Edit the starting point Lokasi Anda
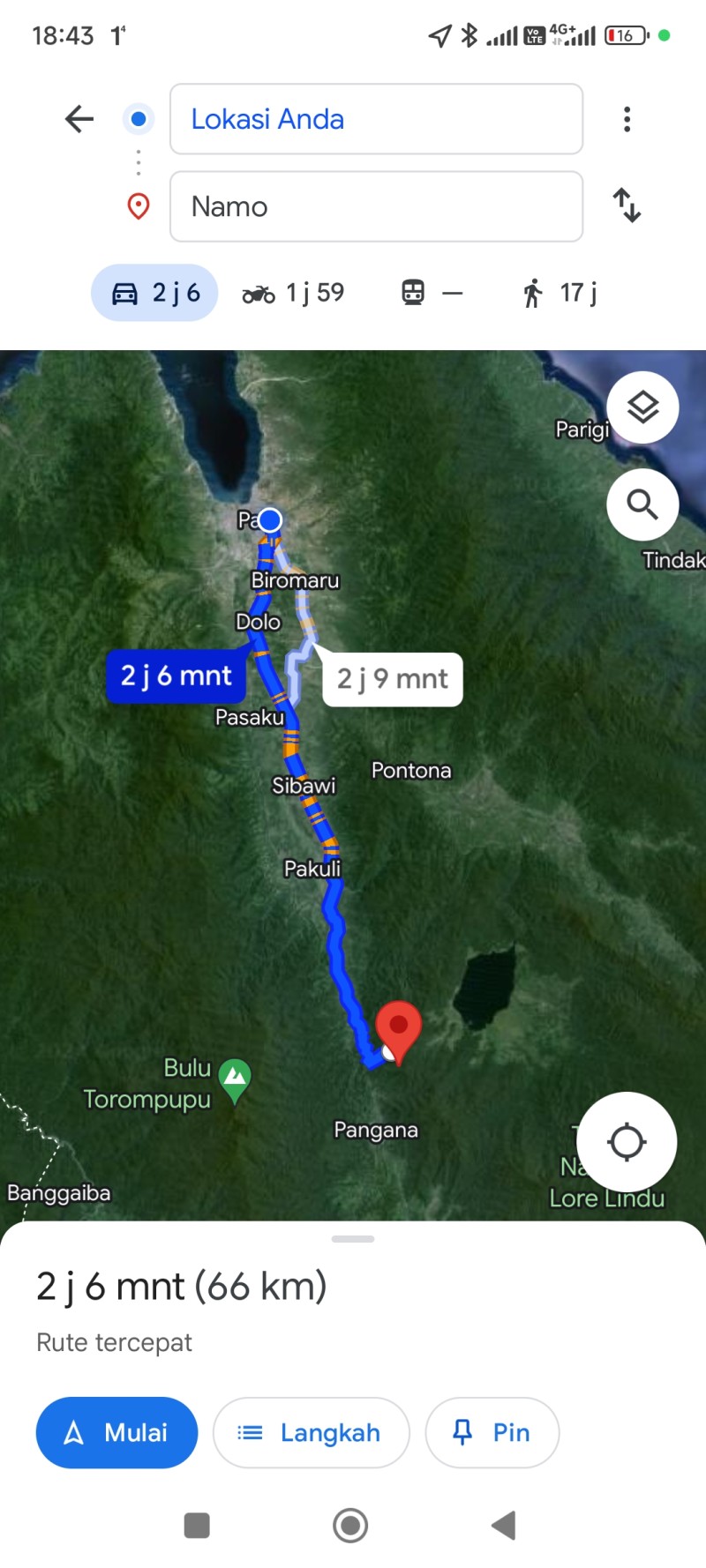Image resolution: width=706 pixels, height=1568 pixels. tap(376, 119)
